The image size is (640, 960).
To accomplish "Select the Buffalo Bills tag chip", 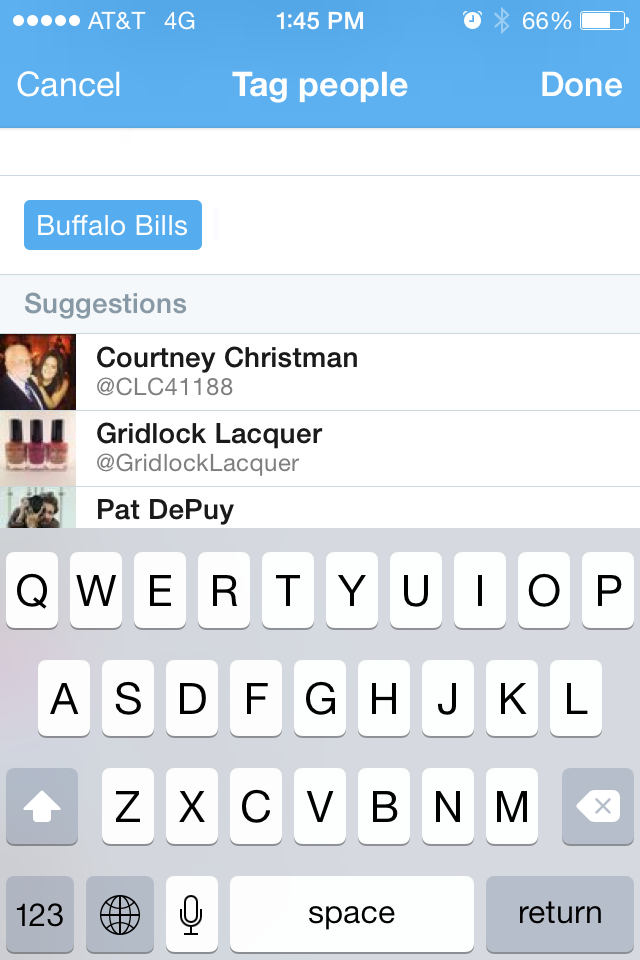I will pos(113,225).
